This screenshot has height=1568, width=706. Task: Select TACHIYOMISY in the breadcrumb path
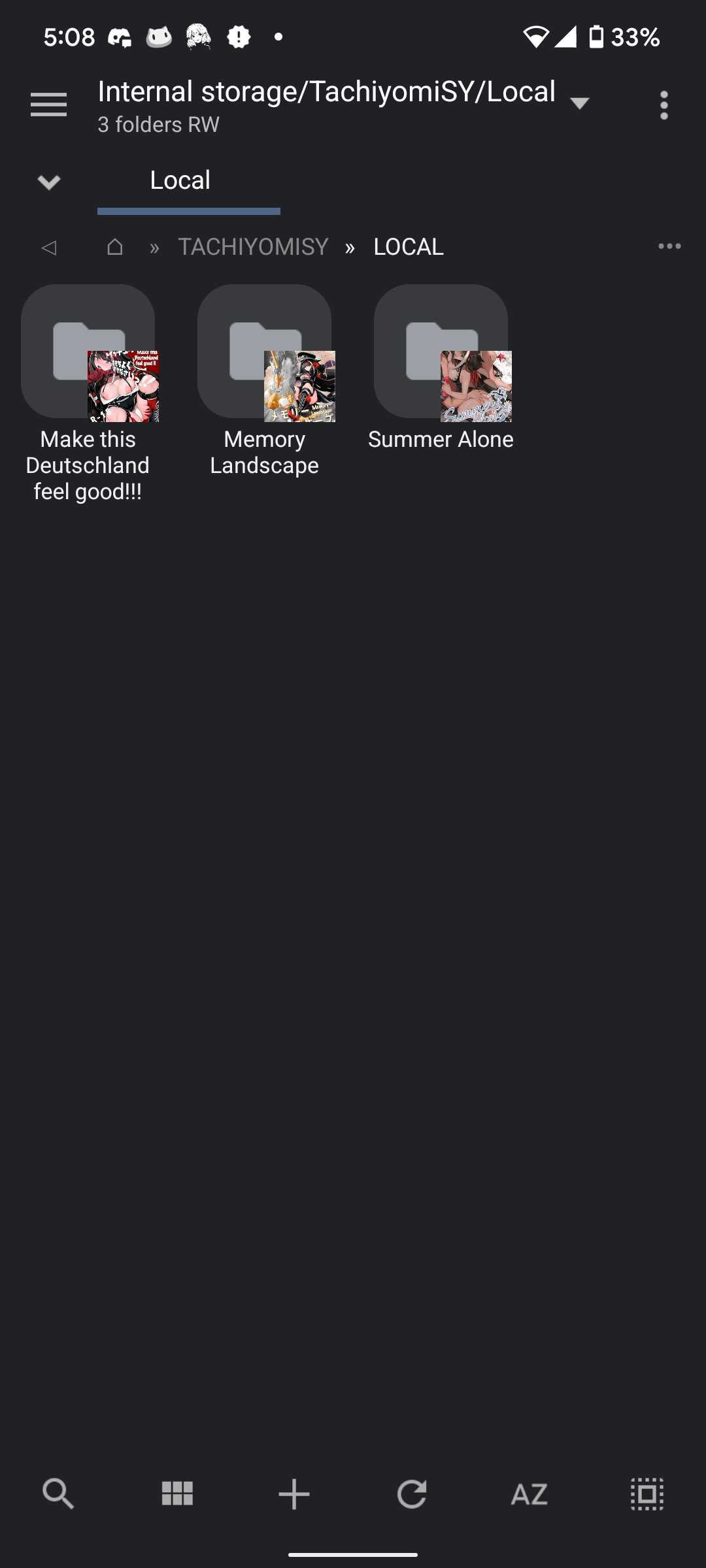(x=252, y=247)
